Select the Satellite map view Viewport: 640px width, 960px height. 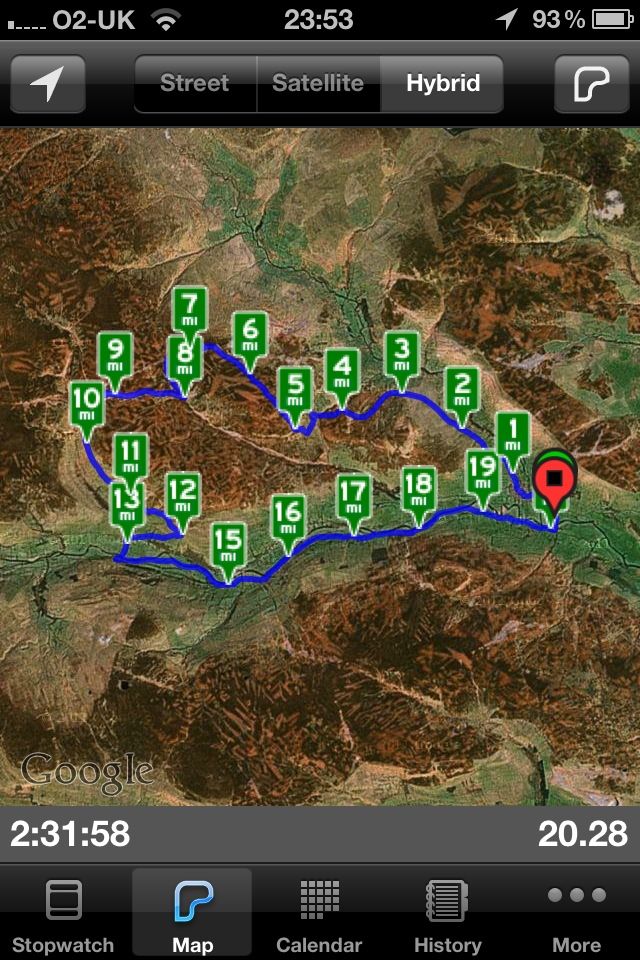point(318,84)
